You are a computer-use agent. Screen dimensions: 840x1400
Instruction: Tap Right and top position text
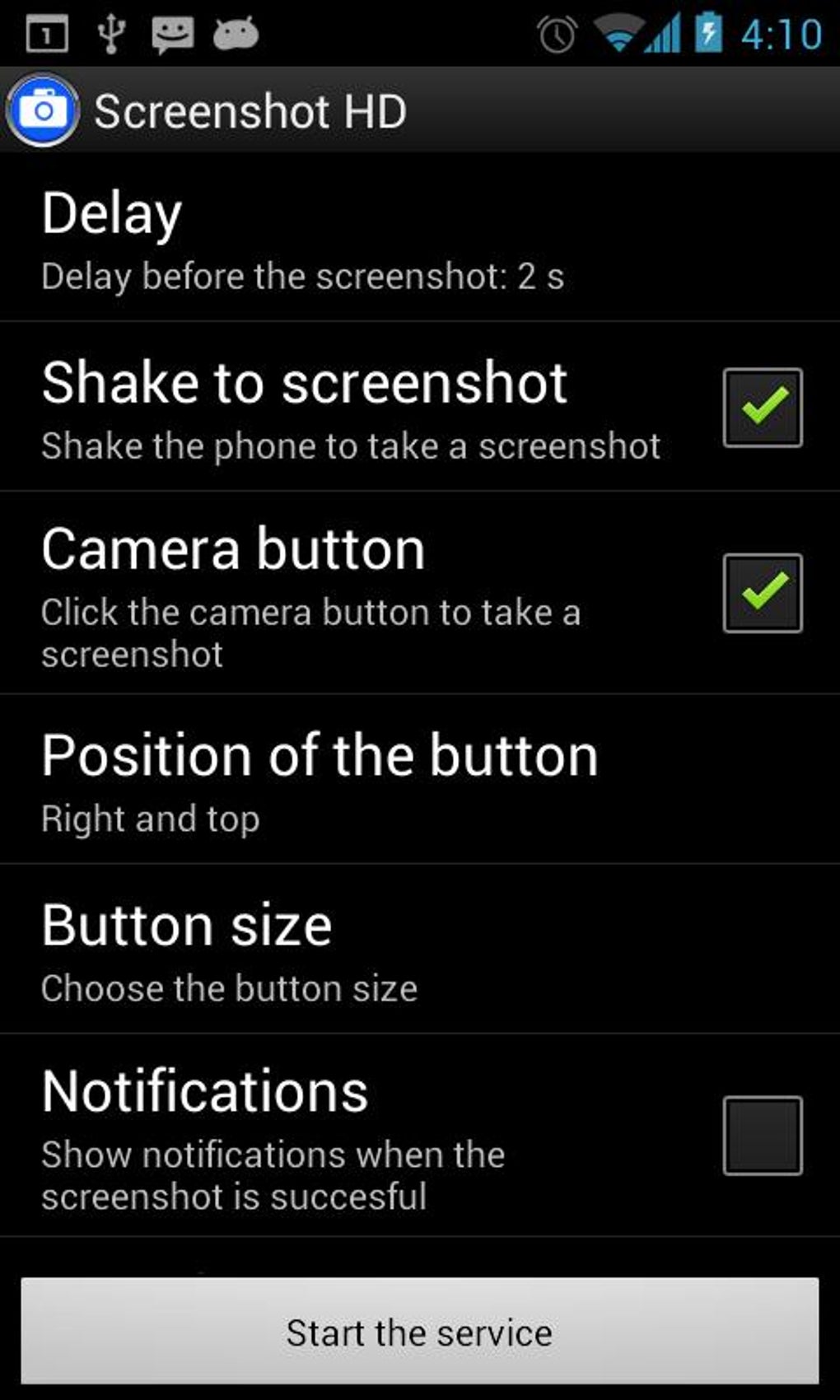(150, 818)
